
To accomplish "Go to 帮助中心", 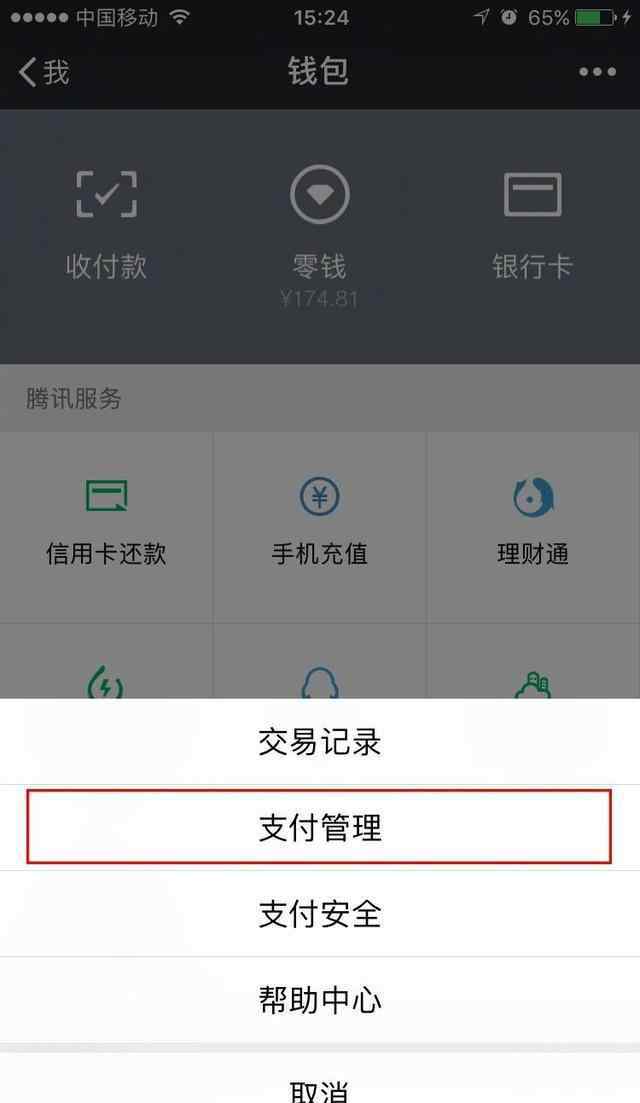I will click(320, 1000).
